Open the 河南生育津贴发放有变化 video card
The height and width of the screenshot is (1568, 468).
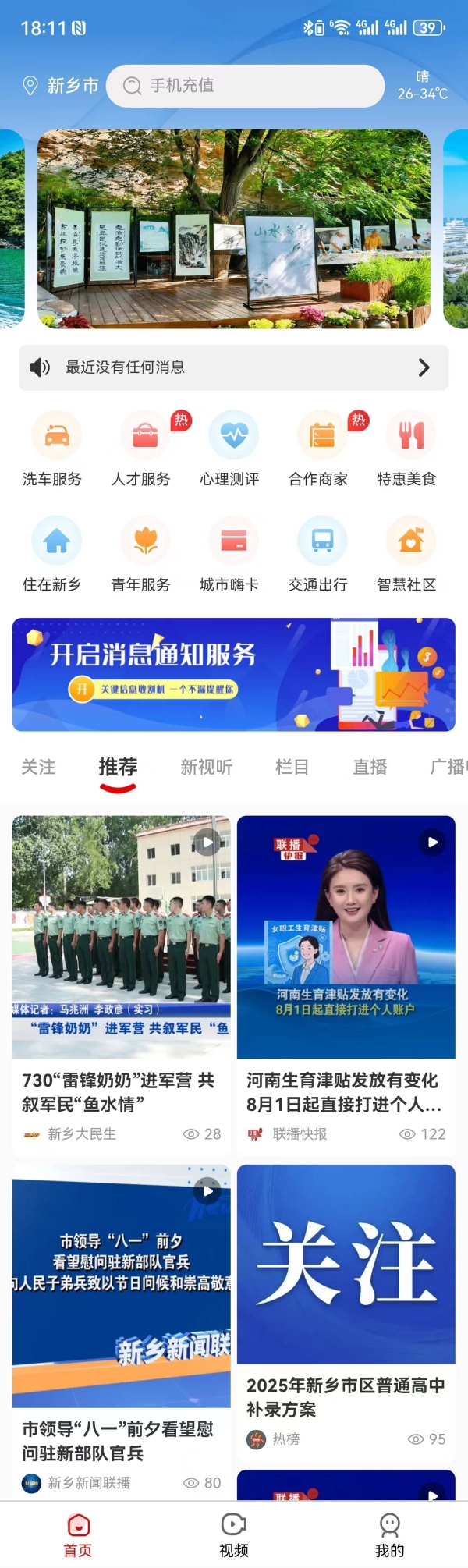pos(346,1091)
